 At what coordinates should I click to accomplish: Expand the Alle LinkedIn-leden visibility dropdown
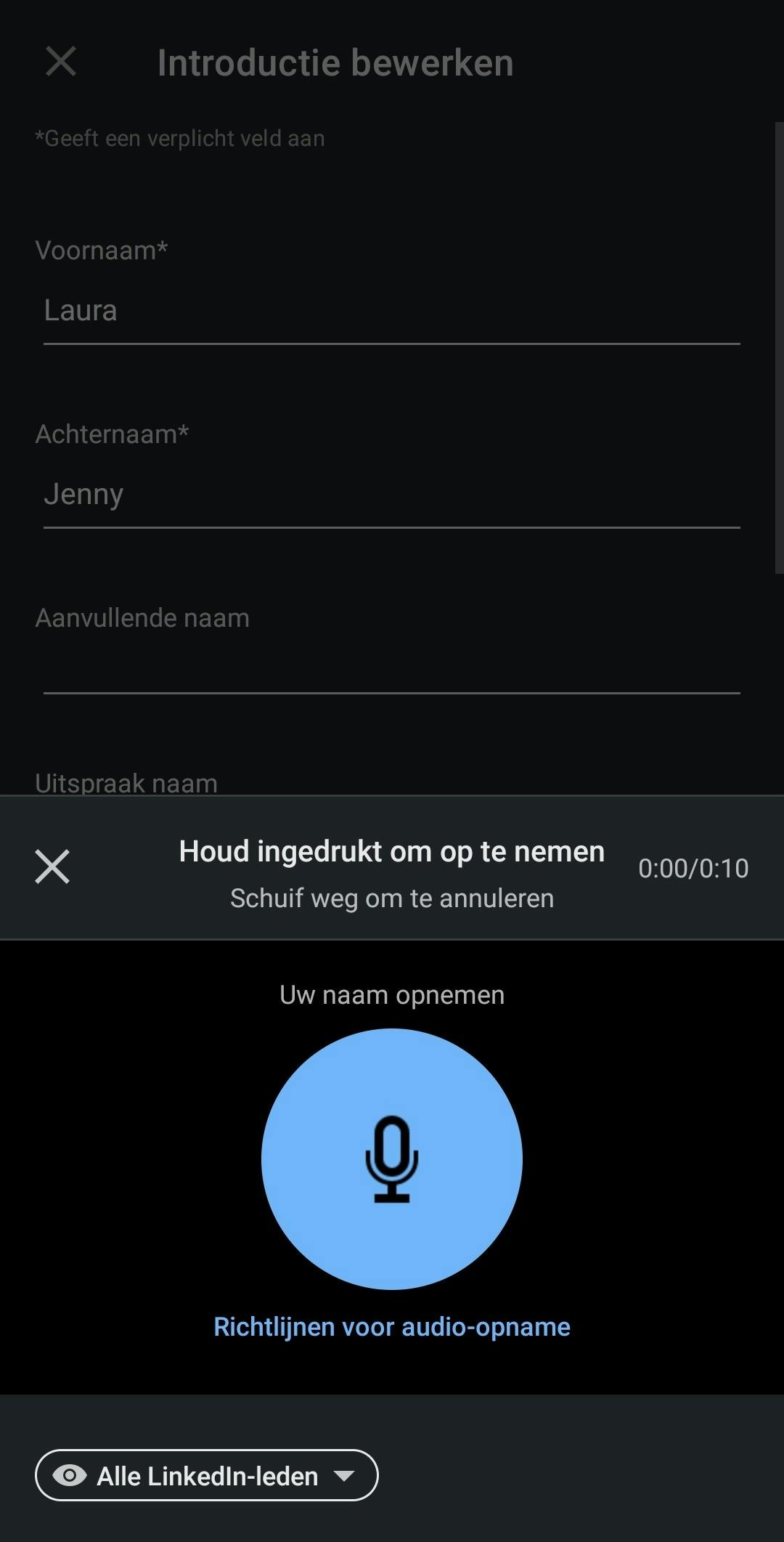[207, 1475]
